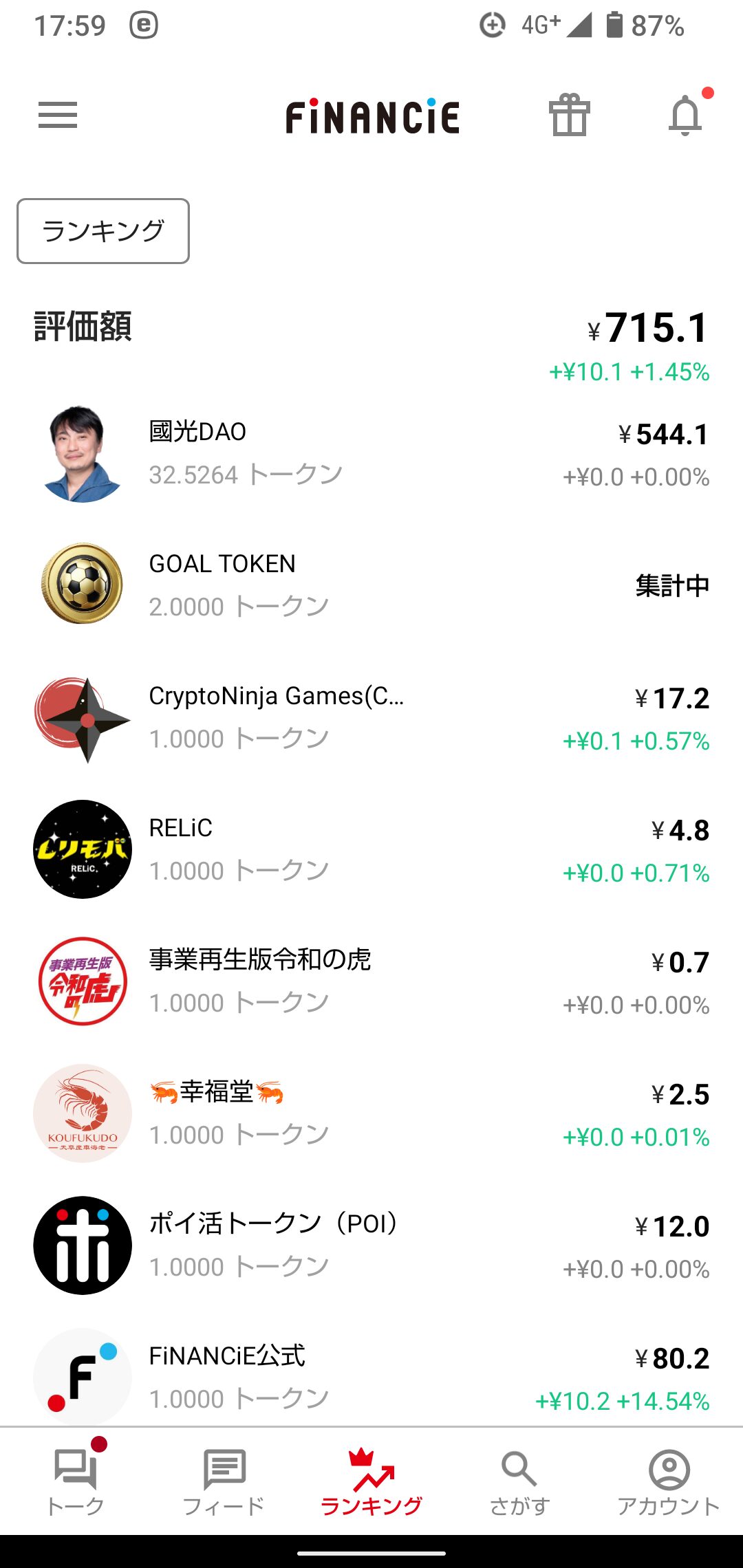Open the gift box icon
The image size is (743, 1568).
click(x=569, y=115)
